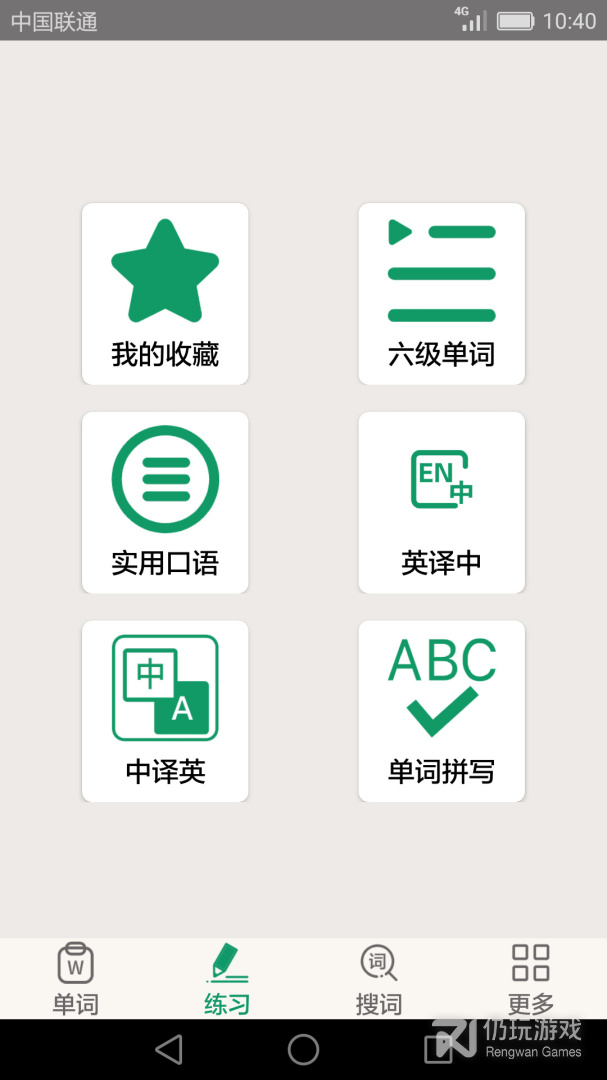607x1080 pixels.
Task: Select the 练习 practice tab
Action: [x=227, y=979]
